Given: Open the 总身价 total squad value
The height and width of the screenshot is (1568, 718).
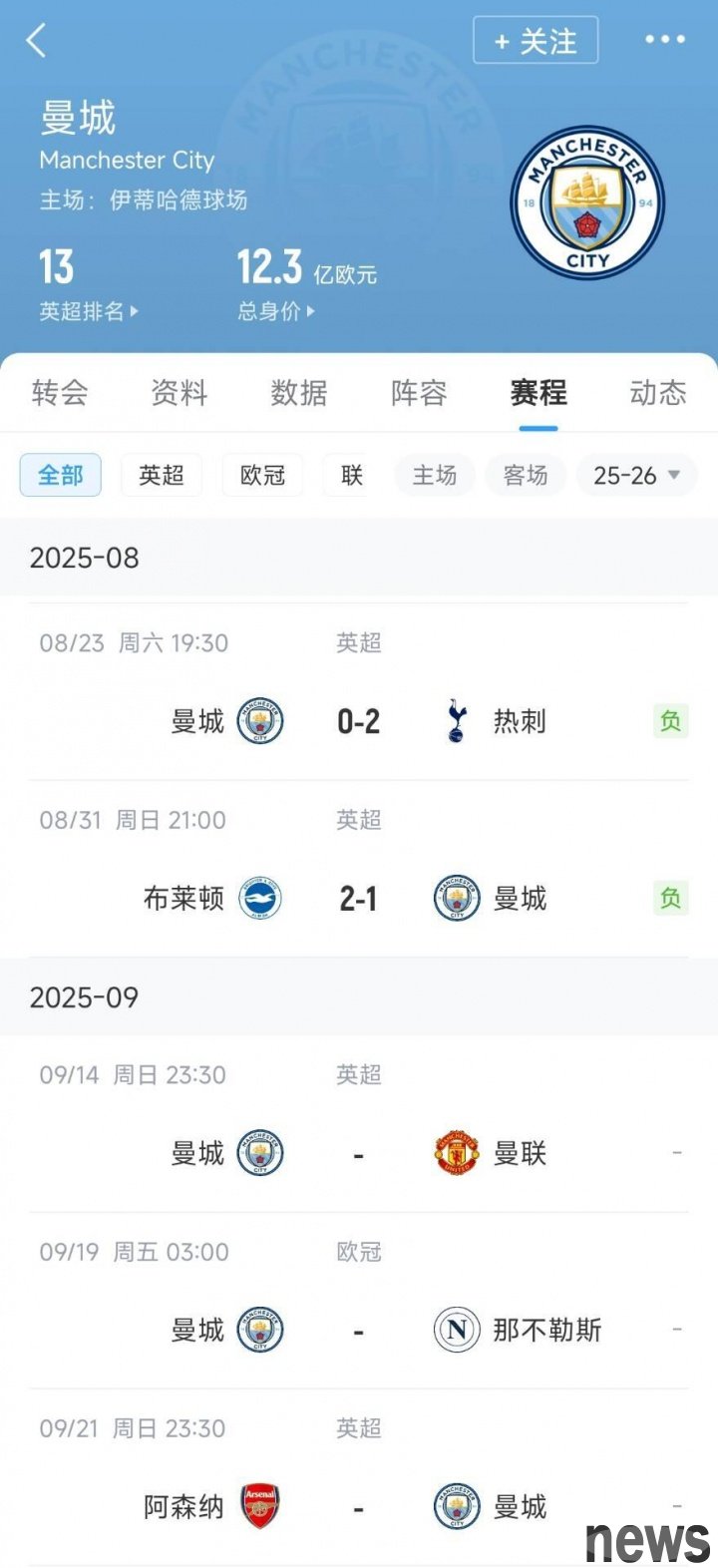Looking at the screenshot, I should [276, 311].
